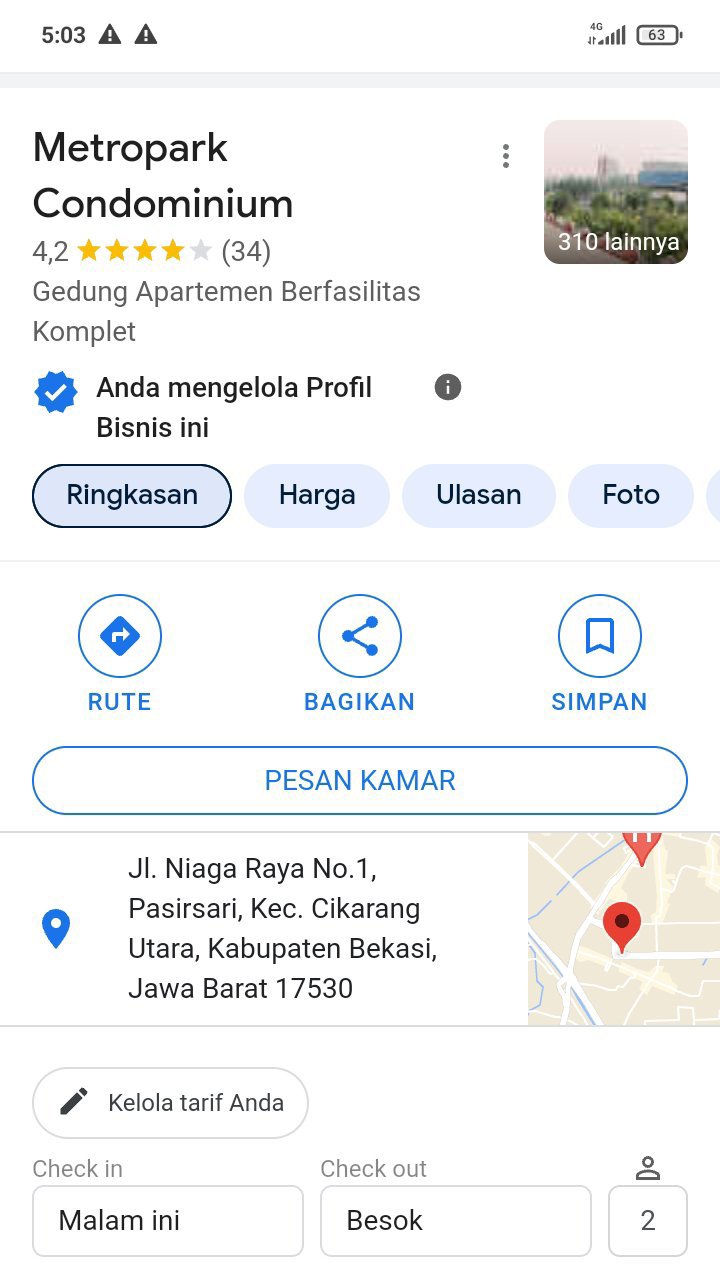Go to the Foto tab
This screenshot has width=720, height=1280.
coord(630,495)
